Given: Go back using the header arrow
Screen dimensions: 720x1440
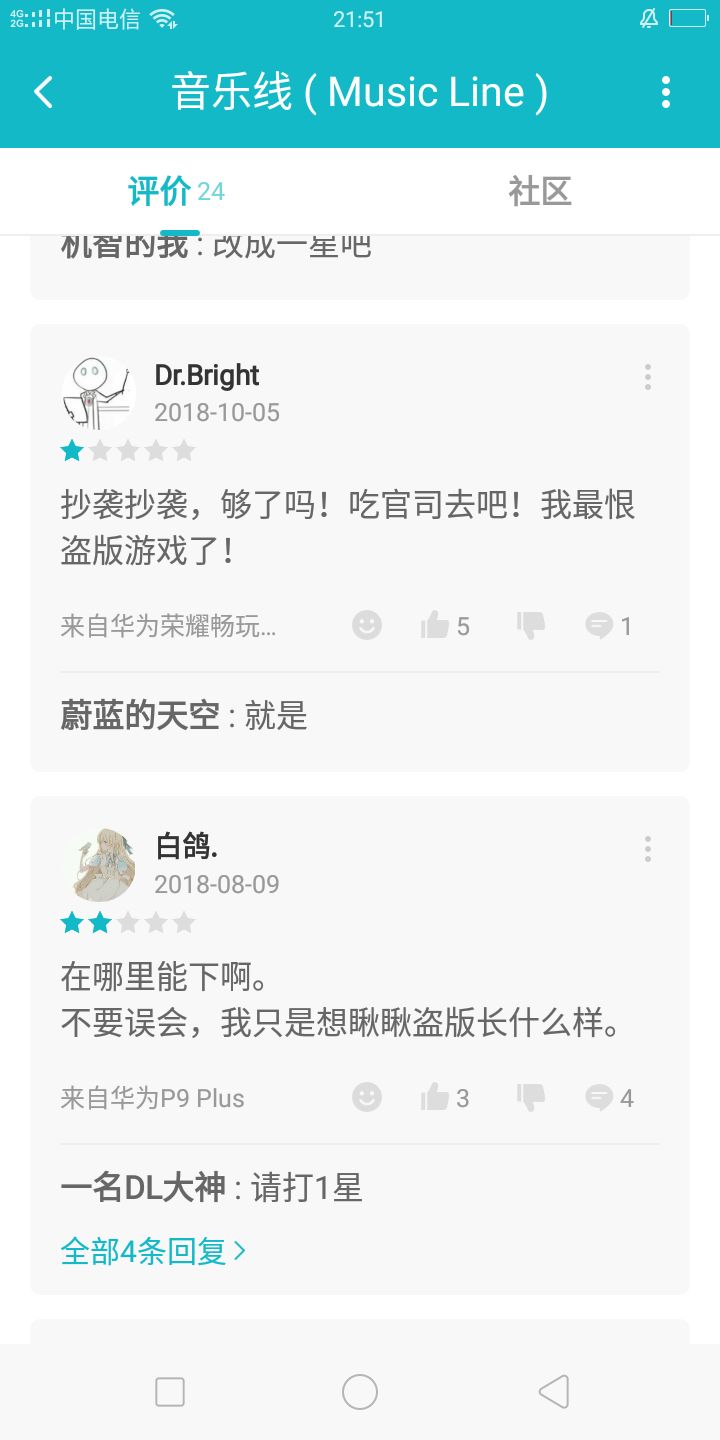Looking at the screenshot, I should 43,92.
